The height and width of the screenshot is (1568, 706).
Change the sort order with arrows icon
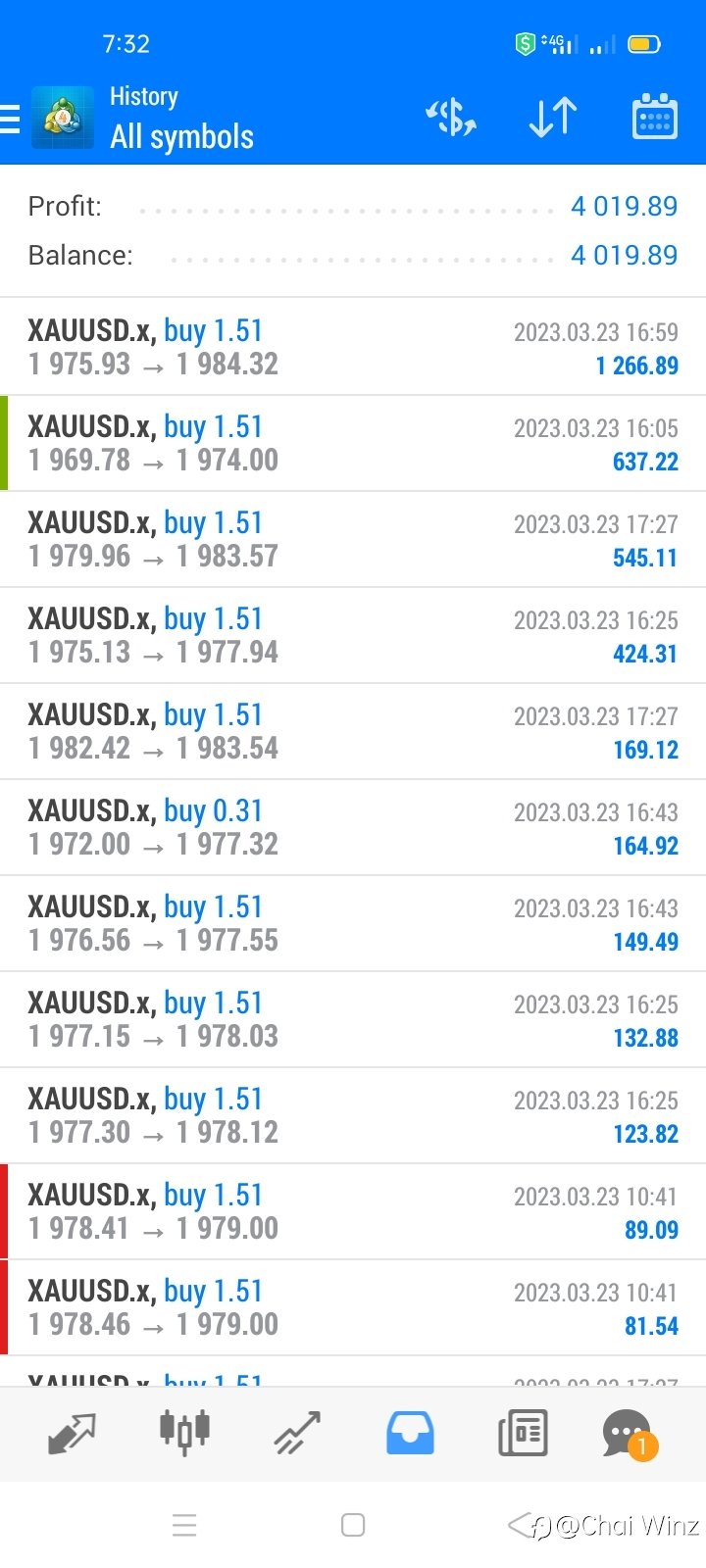tap(552, 118)
